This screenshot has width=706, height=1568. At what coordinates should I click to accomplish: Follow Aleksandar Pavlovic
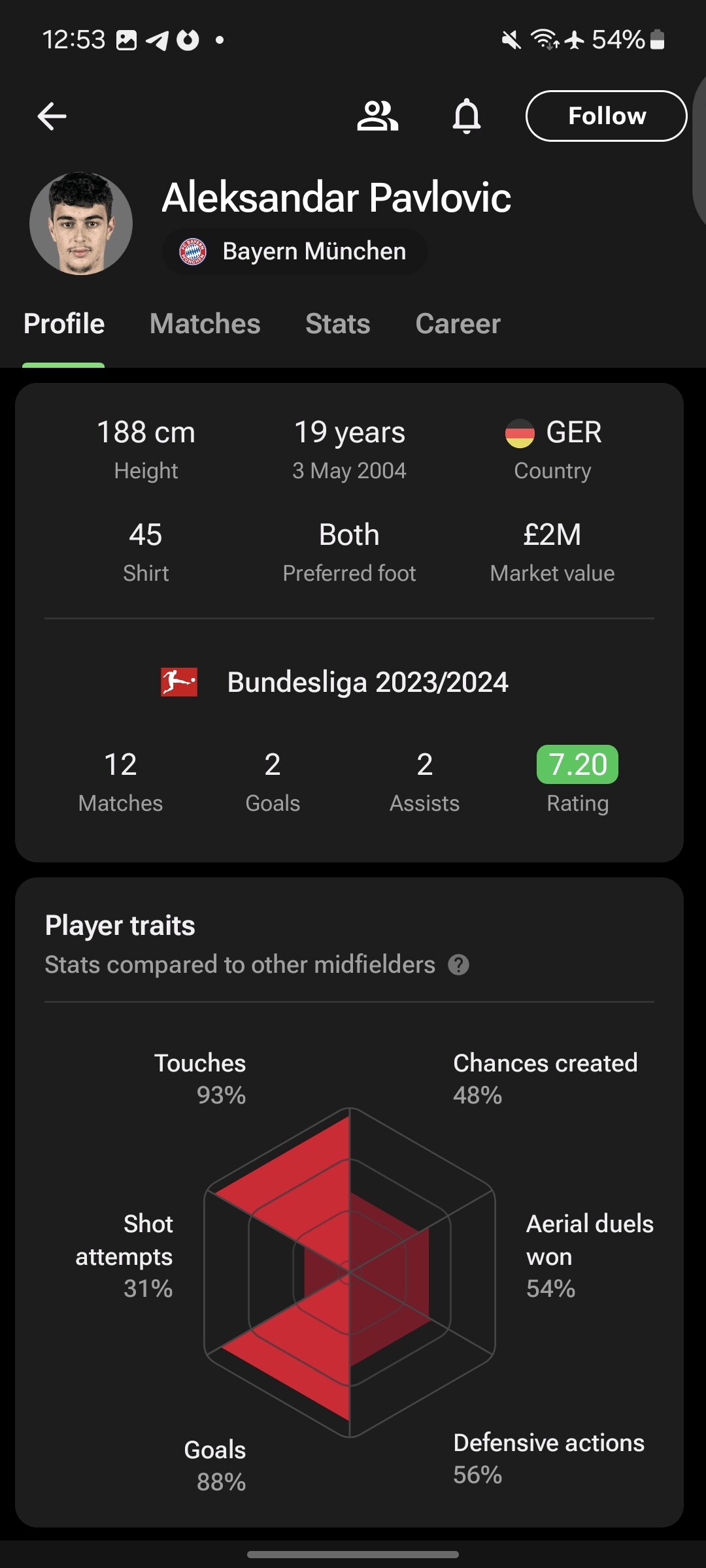606,116
